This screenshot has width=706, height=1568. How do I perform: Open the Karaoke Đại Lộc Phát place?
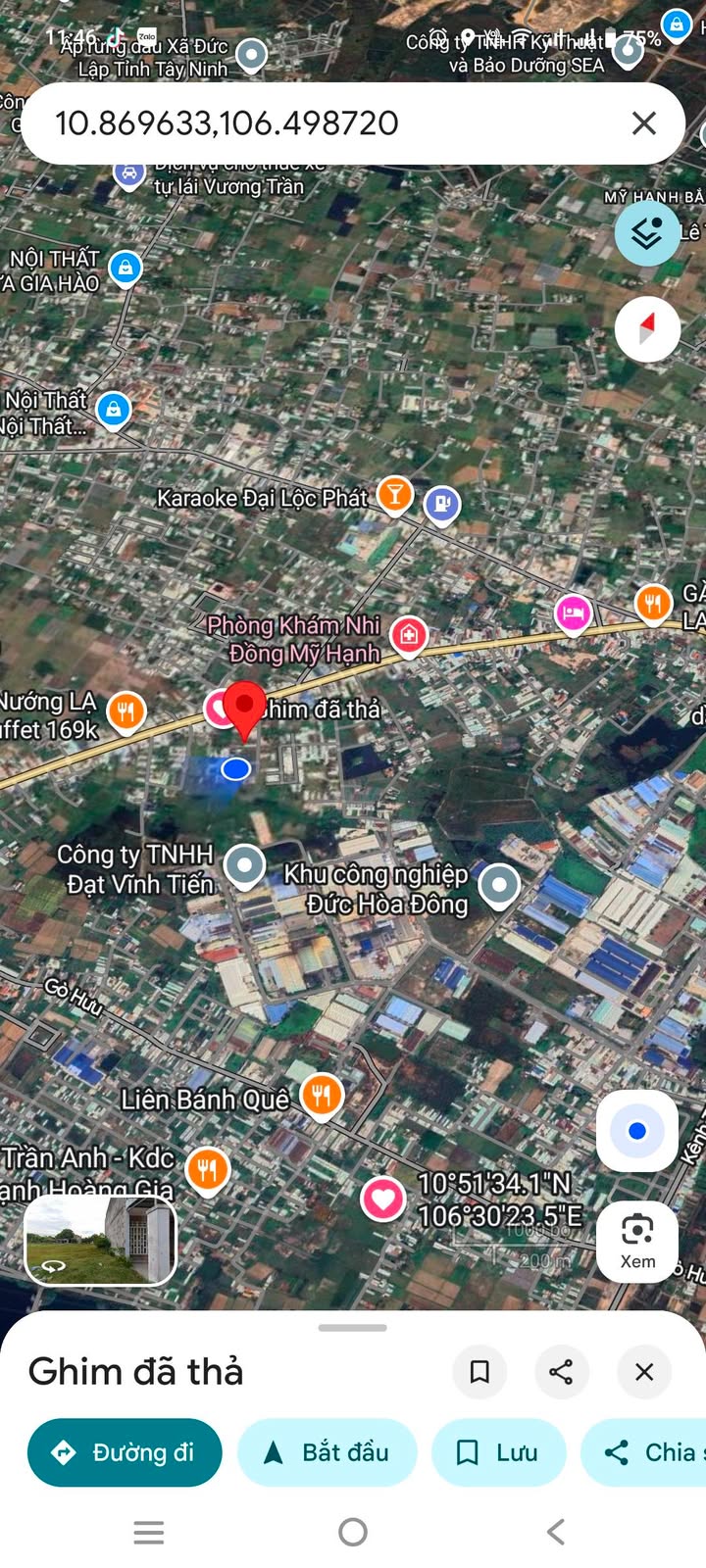[394, 495]
